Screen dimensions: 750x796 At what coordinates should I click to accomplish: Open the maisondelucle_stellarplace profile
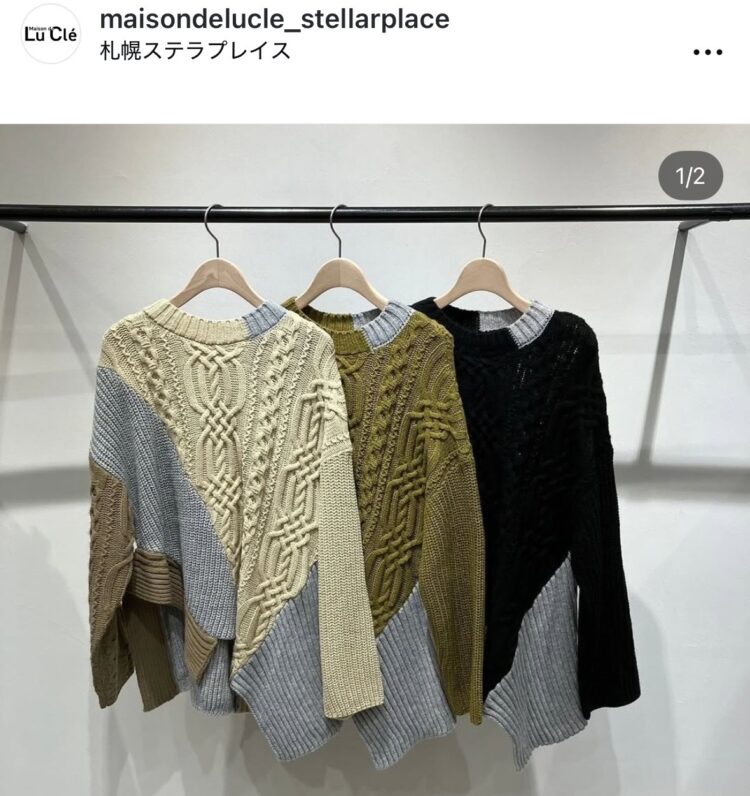pos(274,19)
